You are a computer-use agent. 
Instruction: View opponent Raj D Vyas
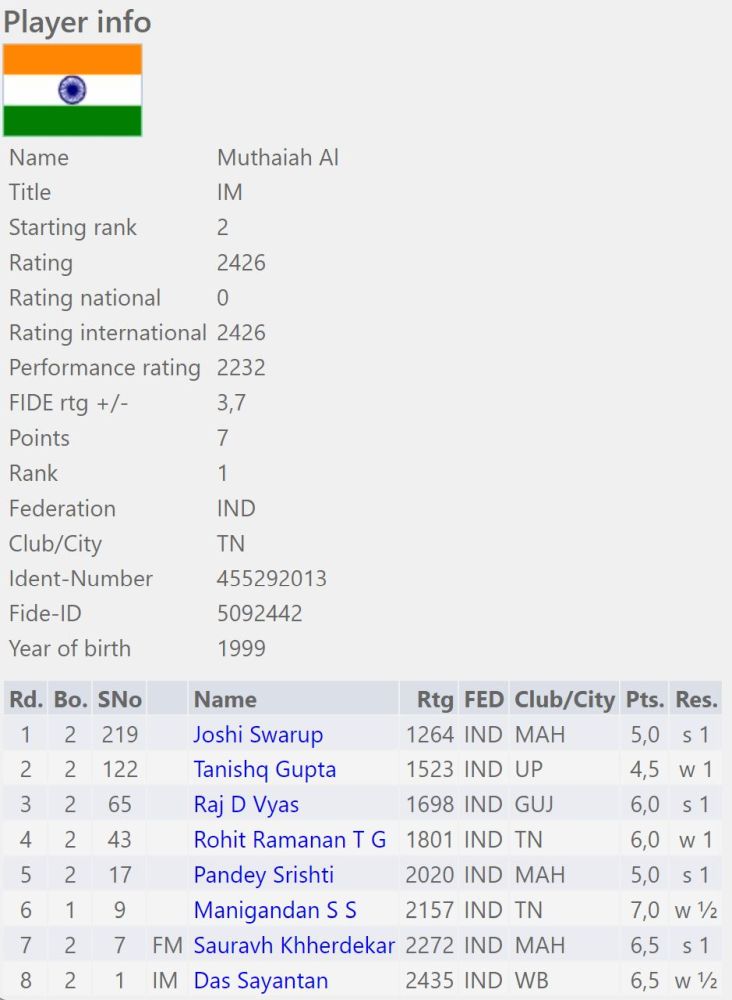click(x=246, y=805)
